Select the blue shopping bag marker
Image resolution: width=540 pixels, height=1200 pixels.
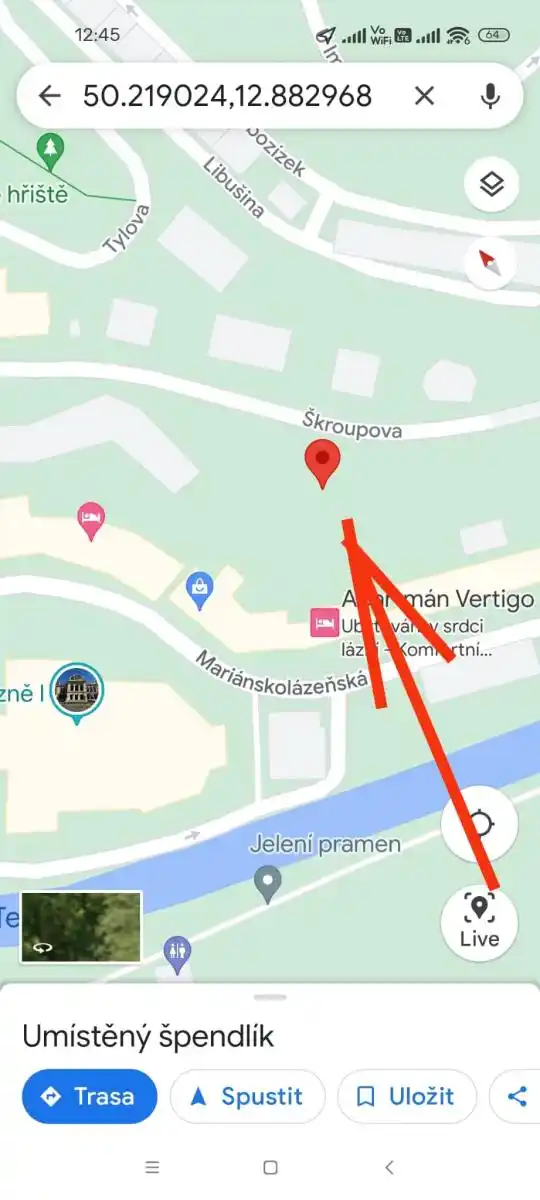point(200,590)
